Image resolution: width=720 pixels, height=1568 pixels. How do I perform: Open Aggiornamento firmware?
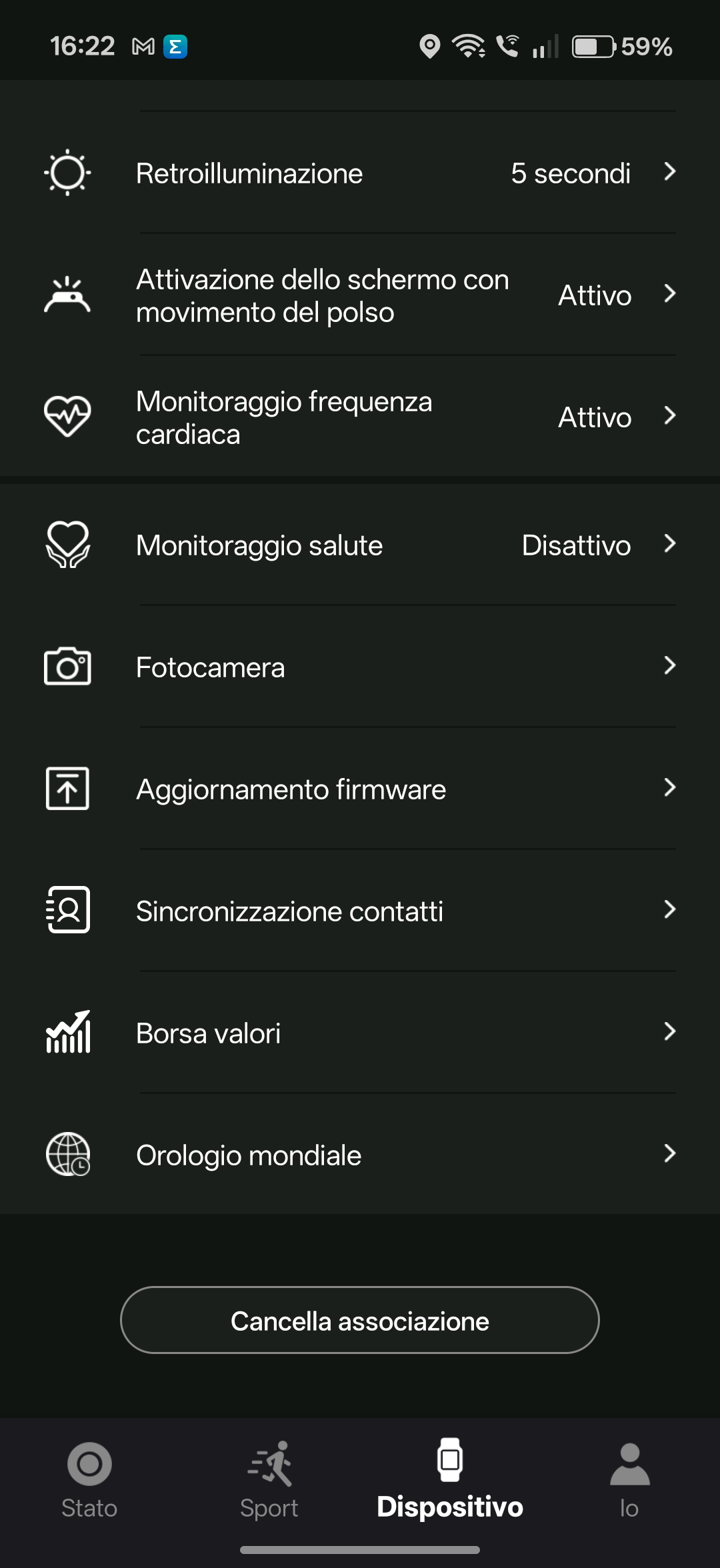[360, 789]
